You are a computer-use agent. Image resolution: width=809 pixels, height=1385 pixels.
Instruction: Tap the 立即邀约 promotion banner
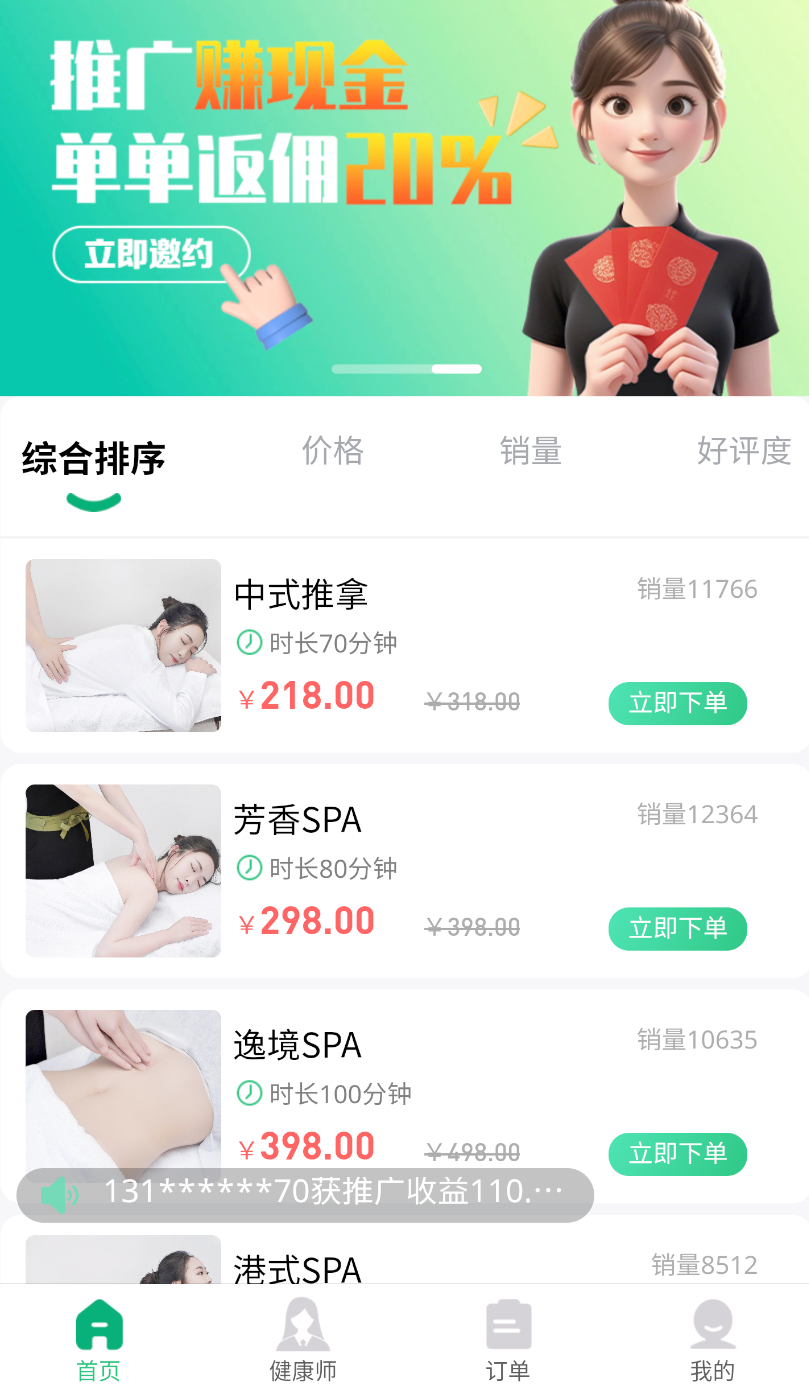(151, 254)
